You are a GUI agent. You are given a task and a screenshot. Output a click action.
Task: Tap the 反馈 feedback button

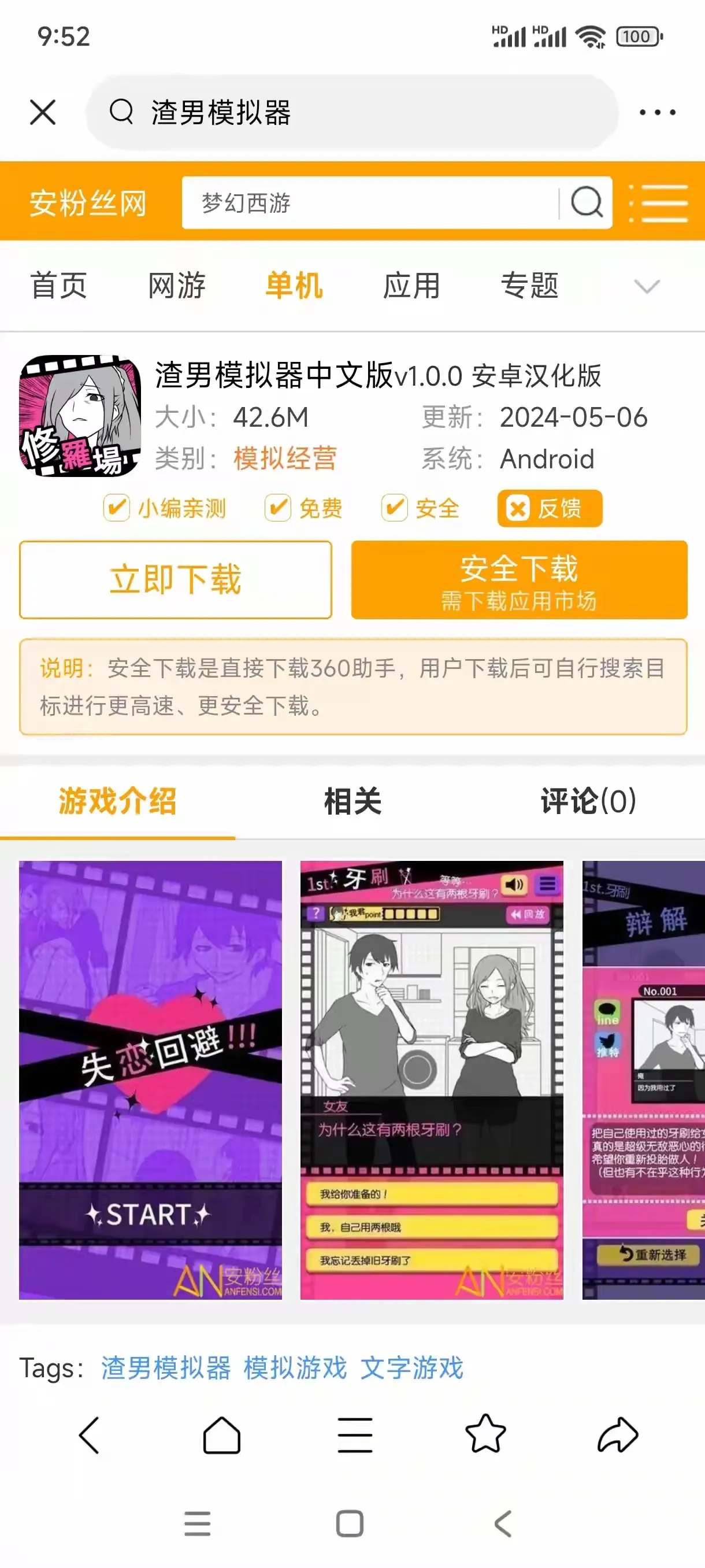pos(550,508)
